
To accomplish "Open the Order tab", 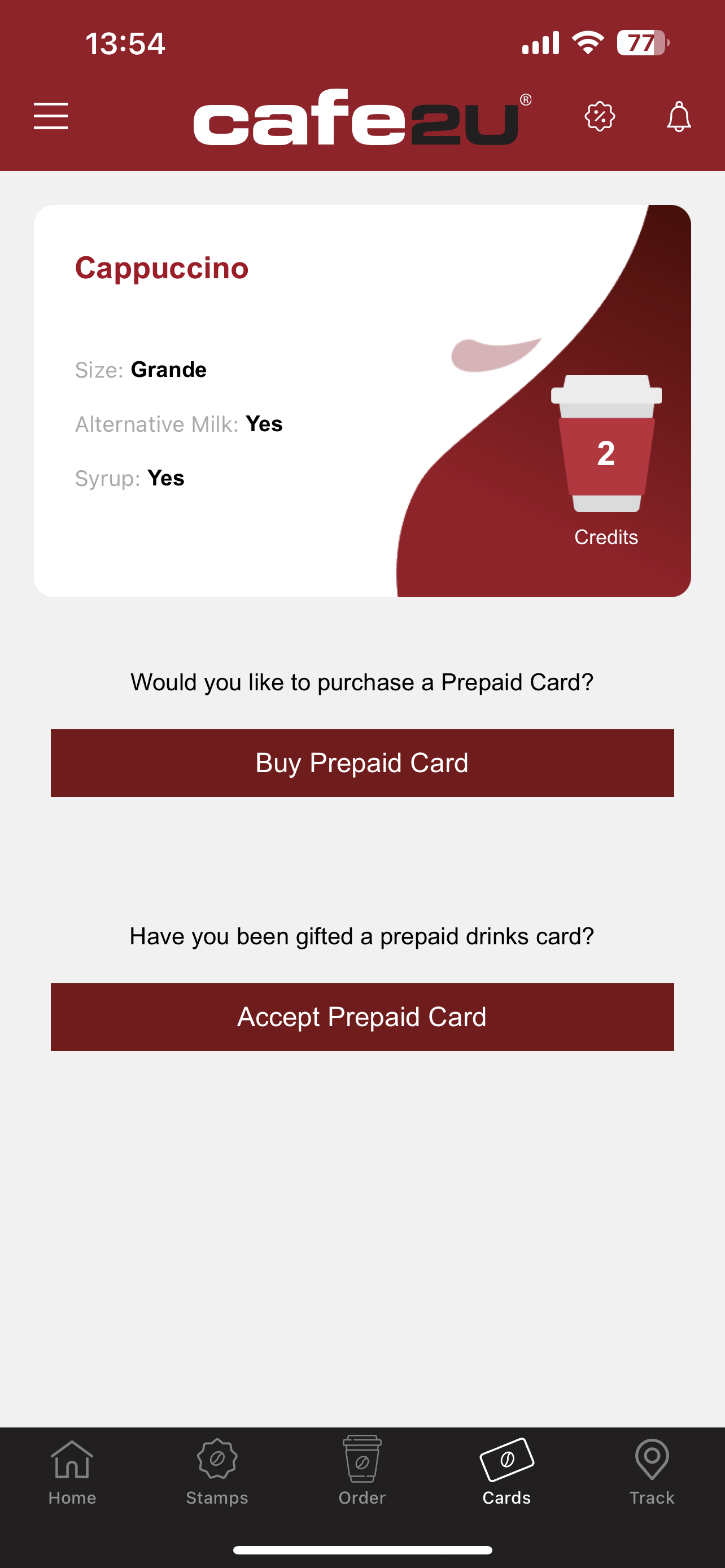I will tap(361, 1470).
